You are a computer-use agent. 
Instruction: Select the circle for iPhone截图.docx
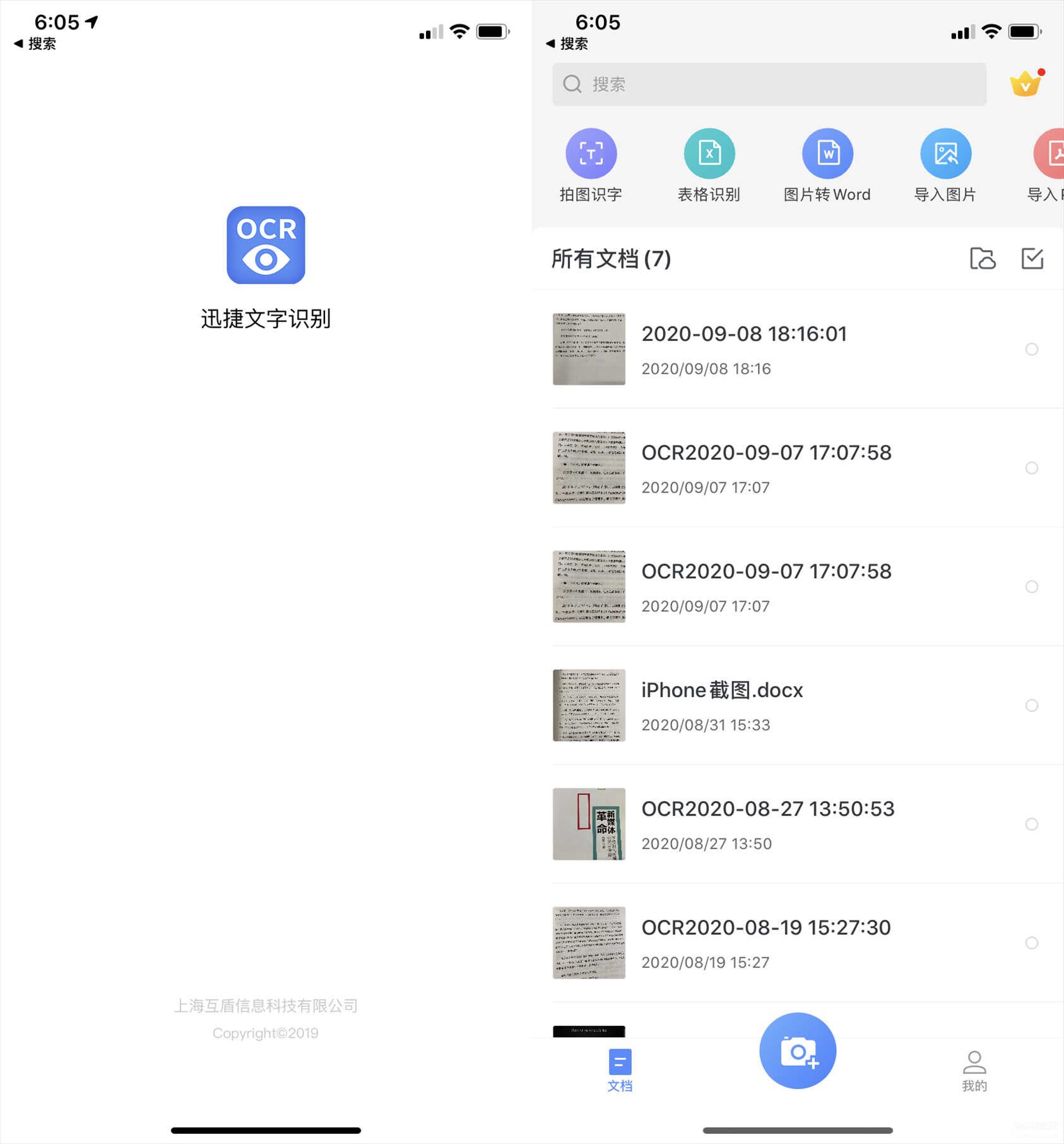pos(1031,705)
